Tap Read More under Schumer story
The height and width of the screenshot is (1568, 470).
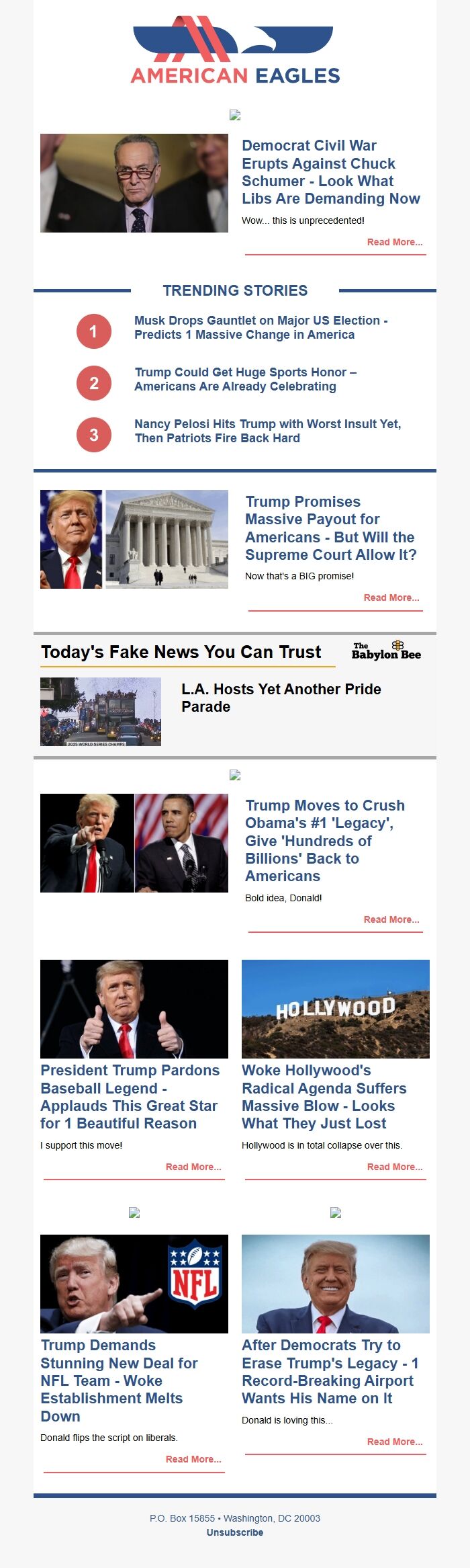point(394,242)
